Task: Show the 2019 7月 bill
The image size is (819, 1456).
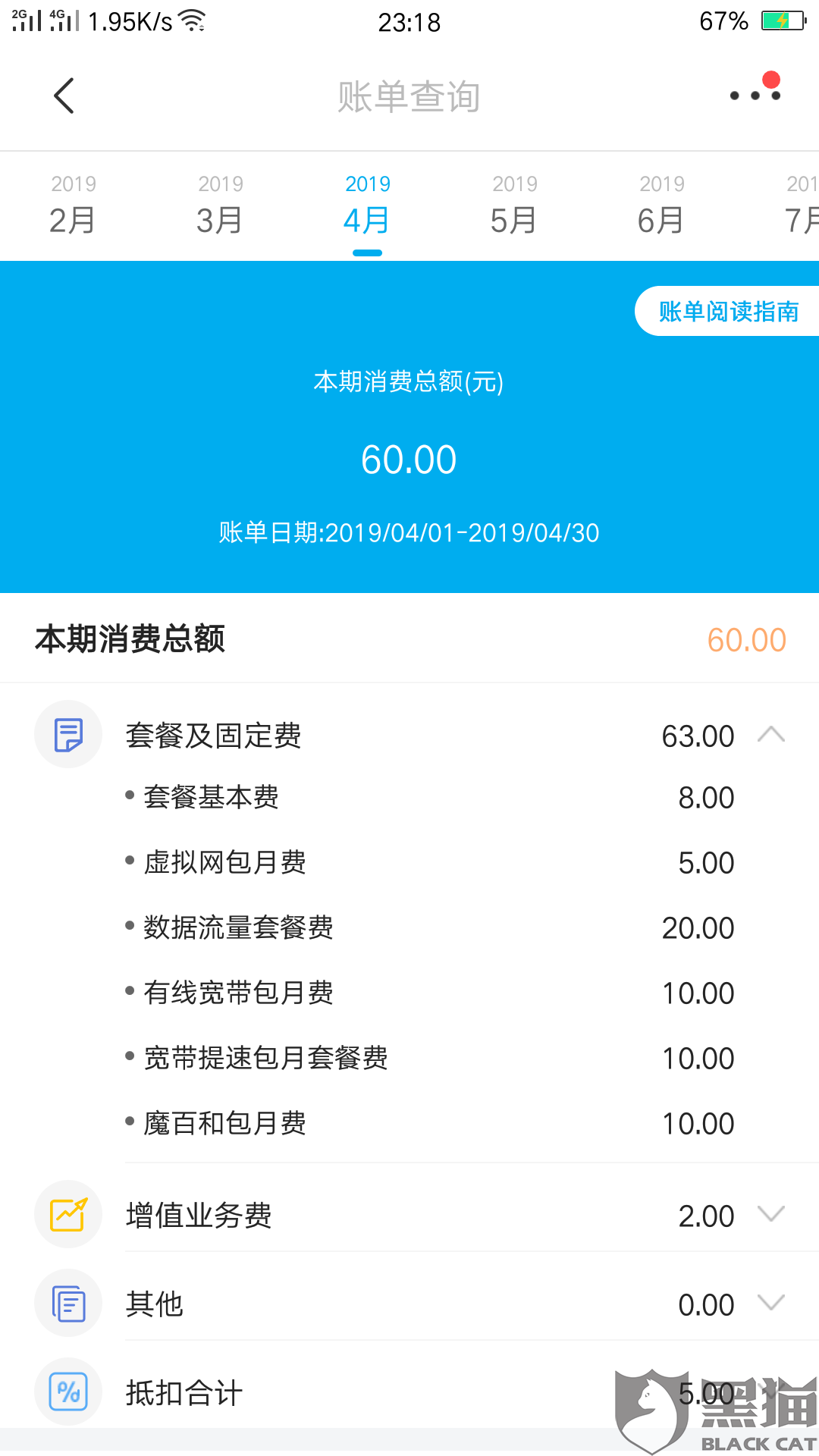Action: [x=800, y=206]
